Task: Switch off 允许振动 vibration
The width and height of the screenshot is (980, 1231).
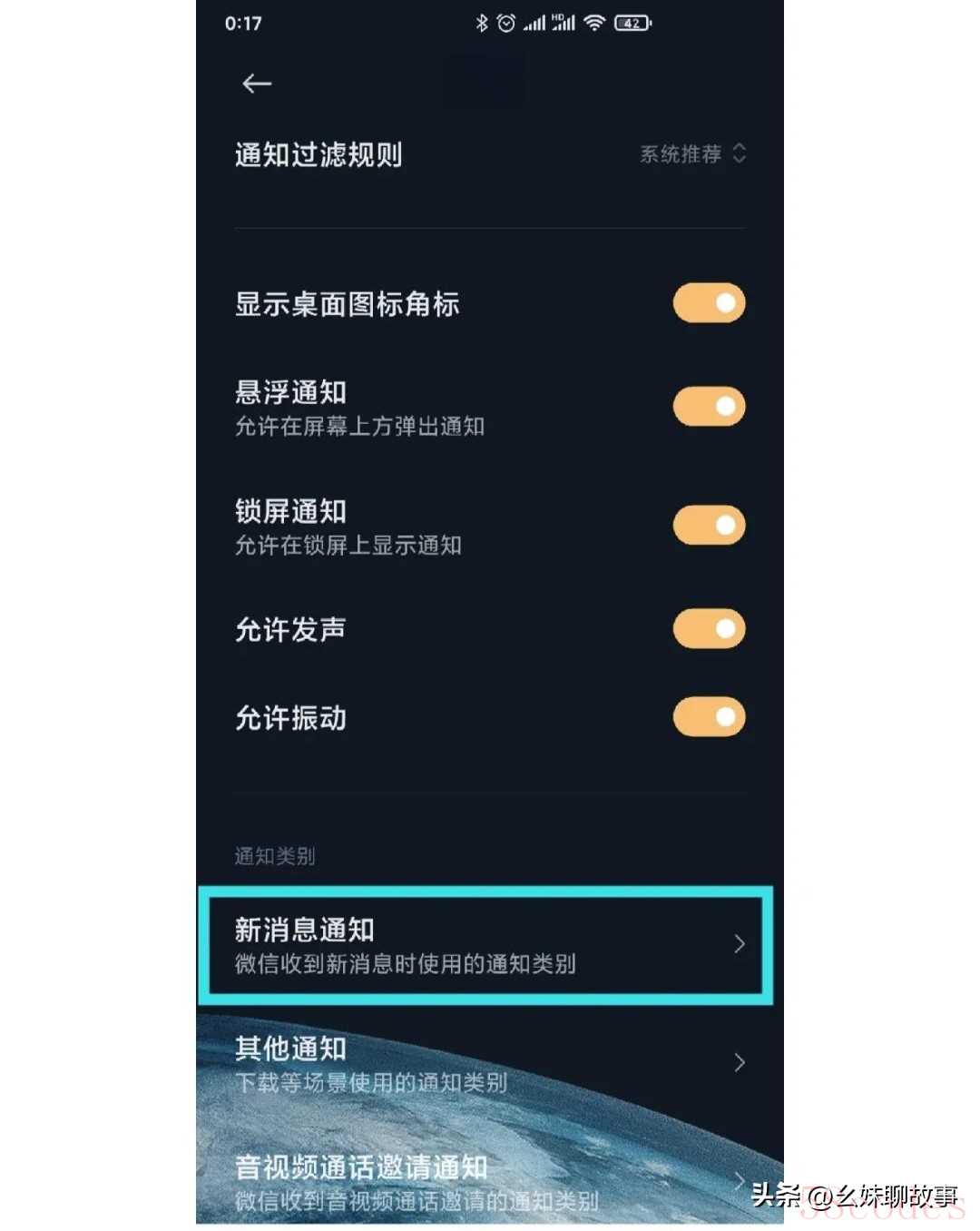Action: coord(709,717)
